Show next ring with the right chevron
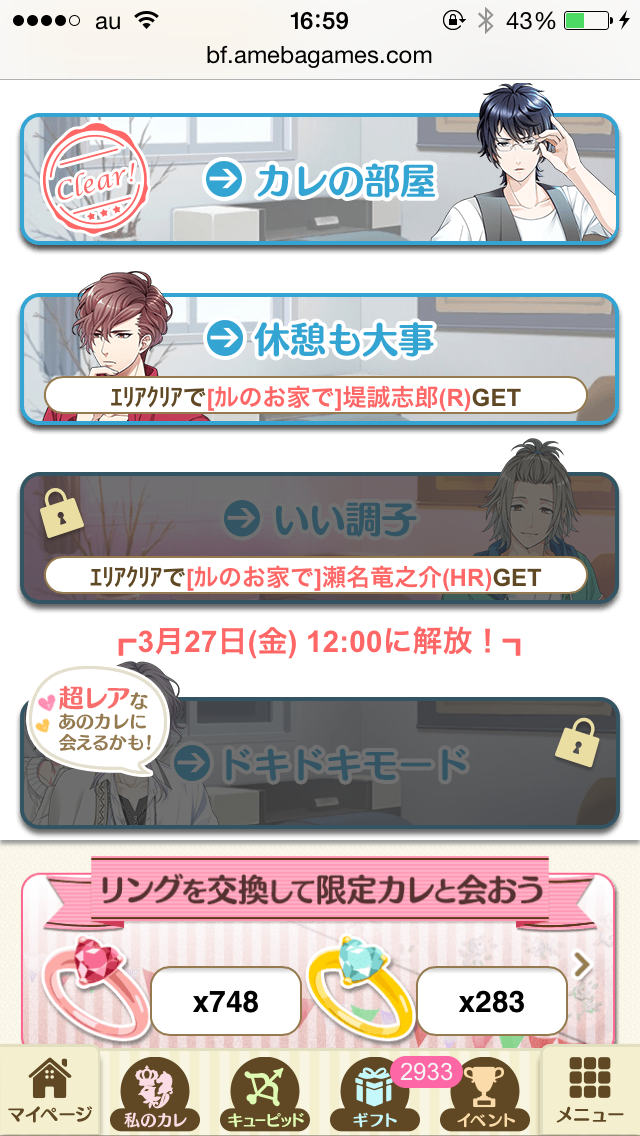Viewport: 640px width, 1136px height. tap(583, 965)
